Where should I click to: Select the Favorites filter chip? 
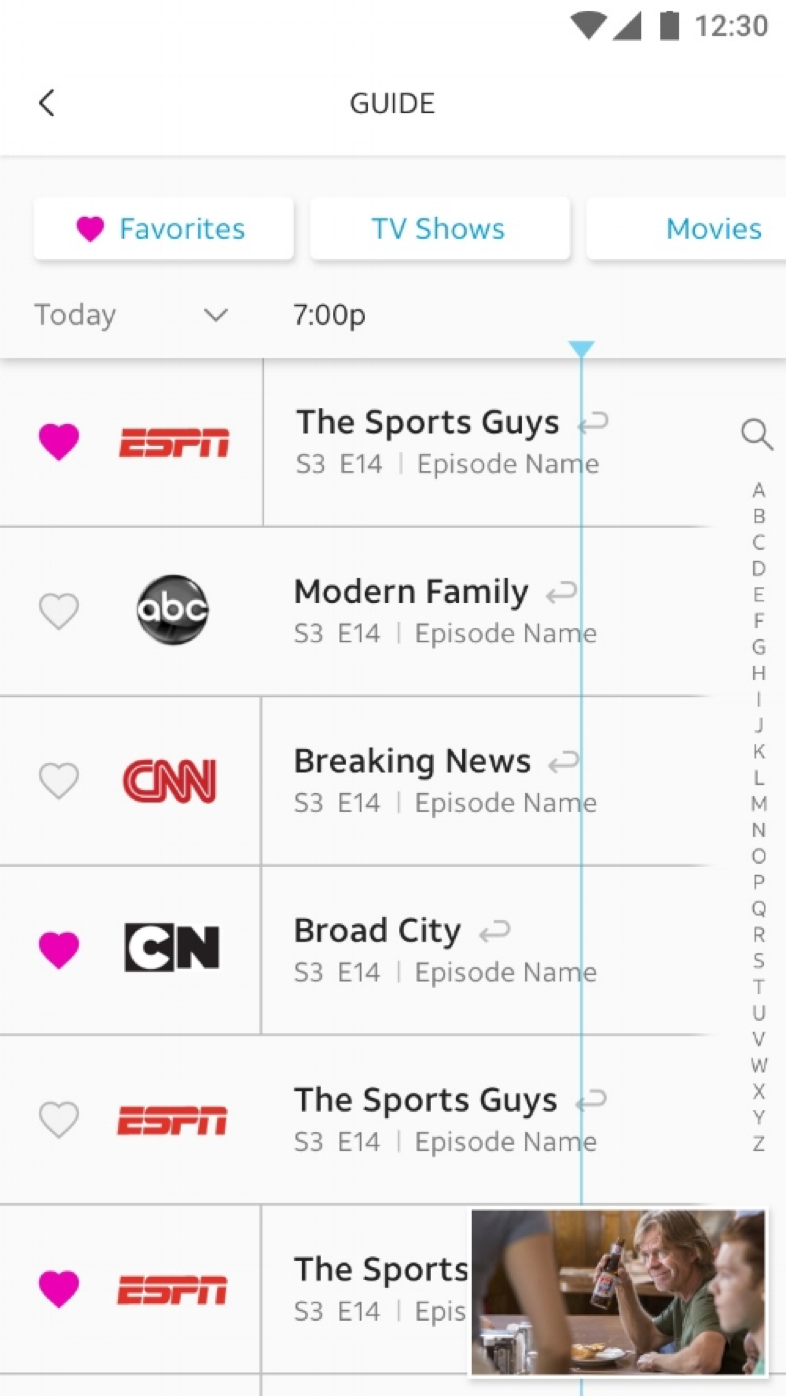163,229
